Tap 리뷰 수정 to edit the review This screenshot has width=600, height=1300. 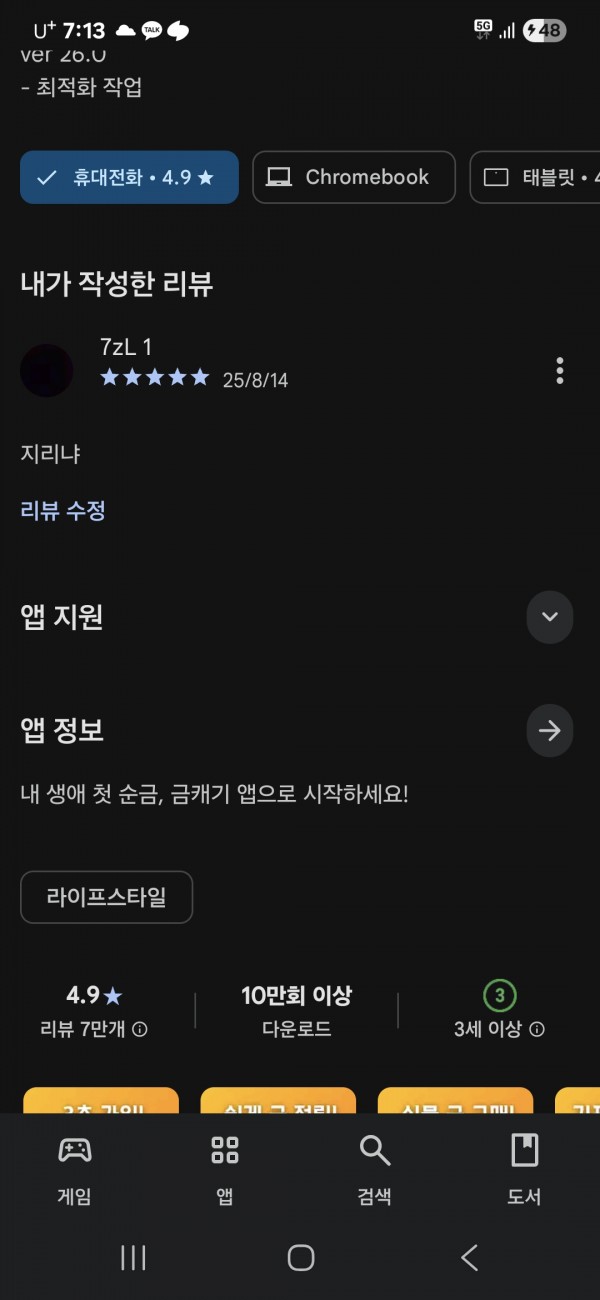(63, 511)
